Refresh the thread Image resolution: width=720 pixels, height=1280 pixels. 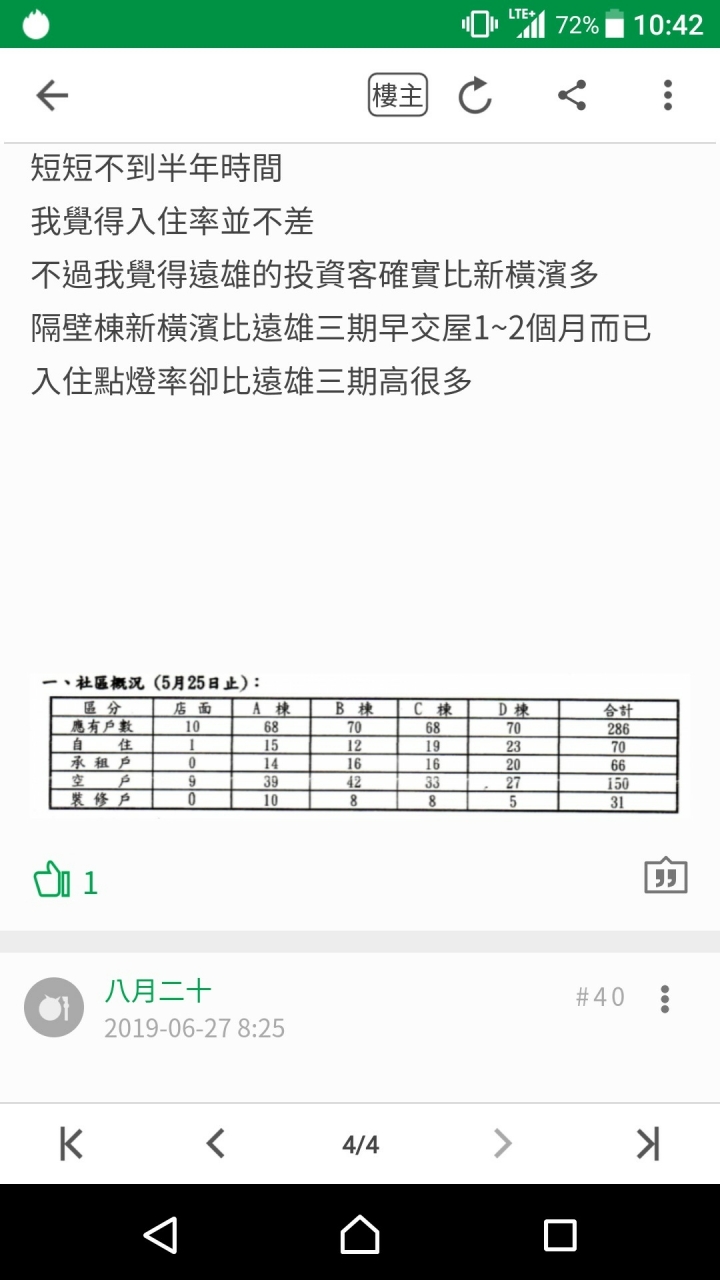coord(475,96)
